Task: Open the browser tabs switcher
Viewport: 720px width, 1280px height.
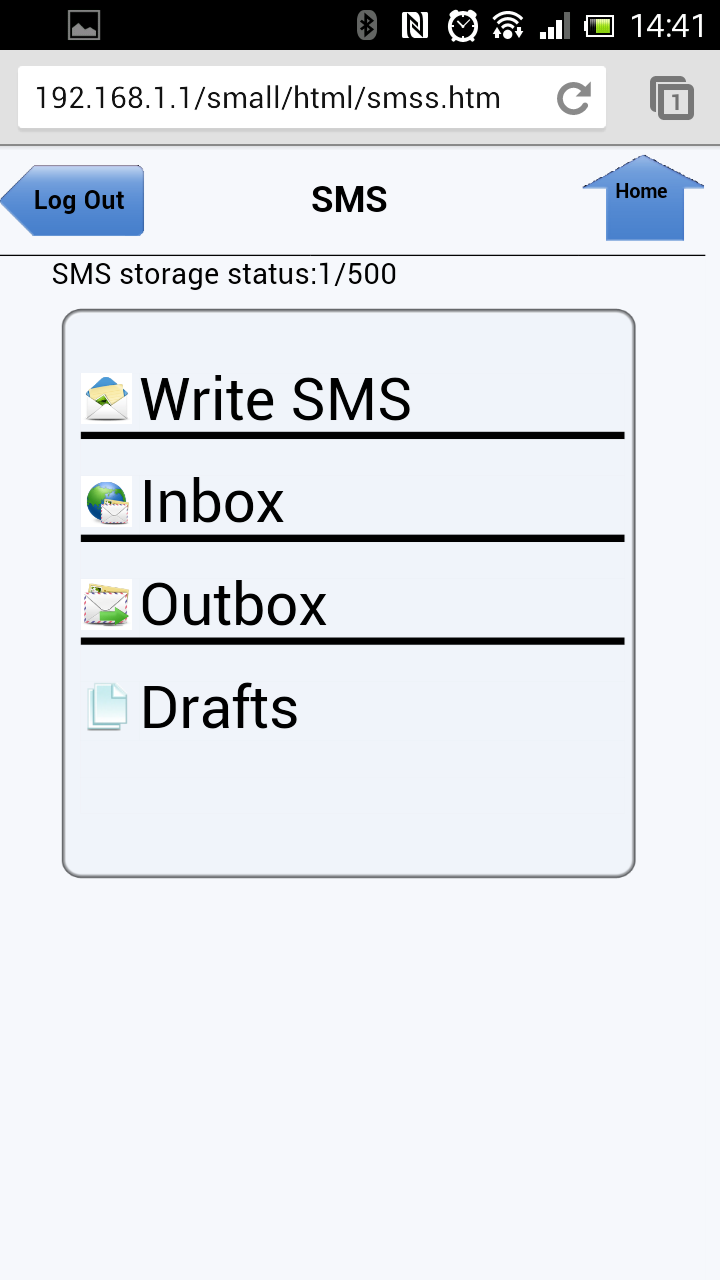Action: click(672, 98)
